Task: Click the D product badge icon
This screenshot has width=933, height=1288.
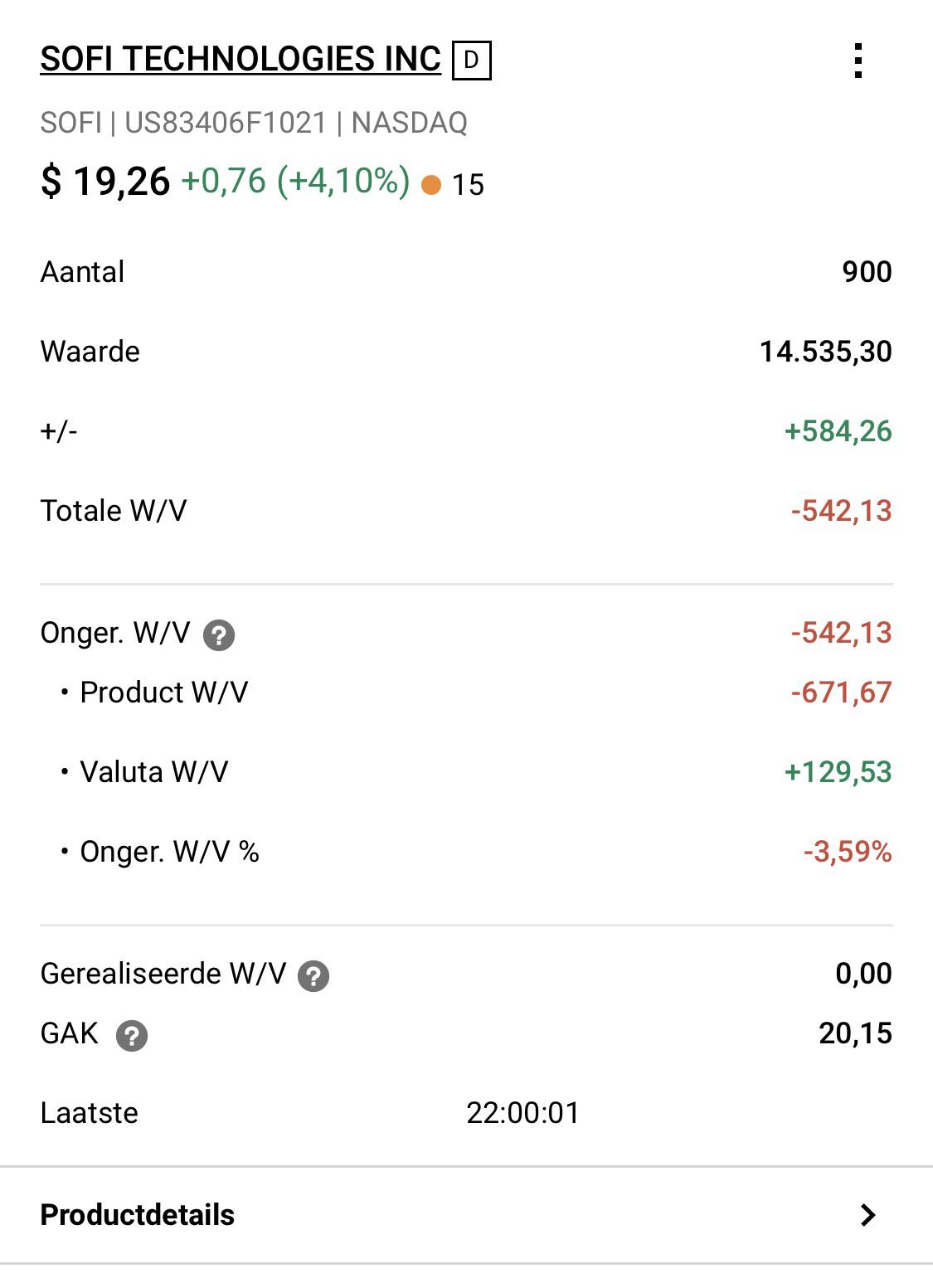Action: coord(471,60)
